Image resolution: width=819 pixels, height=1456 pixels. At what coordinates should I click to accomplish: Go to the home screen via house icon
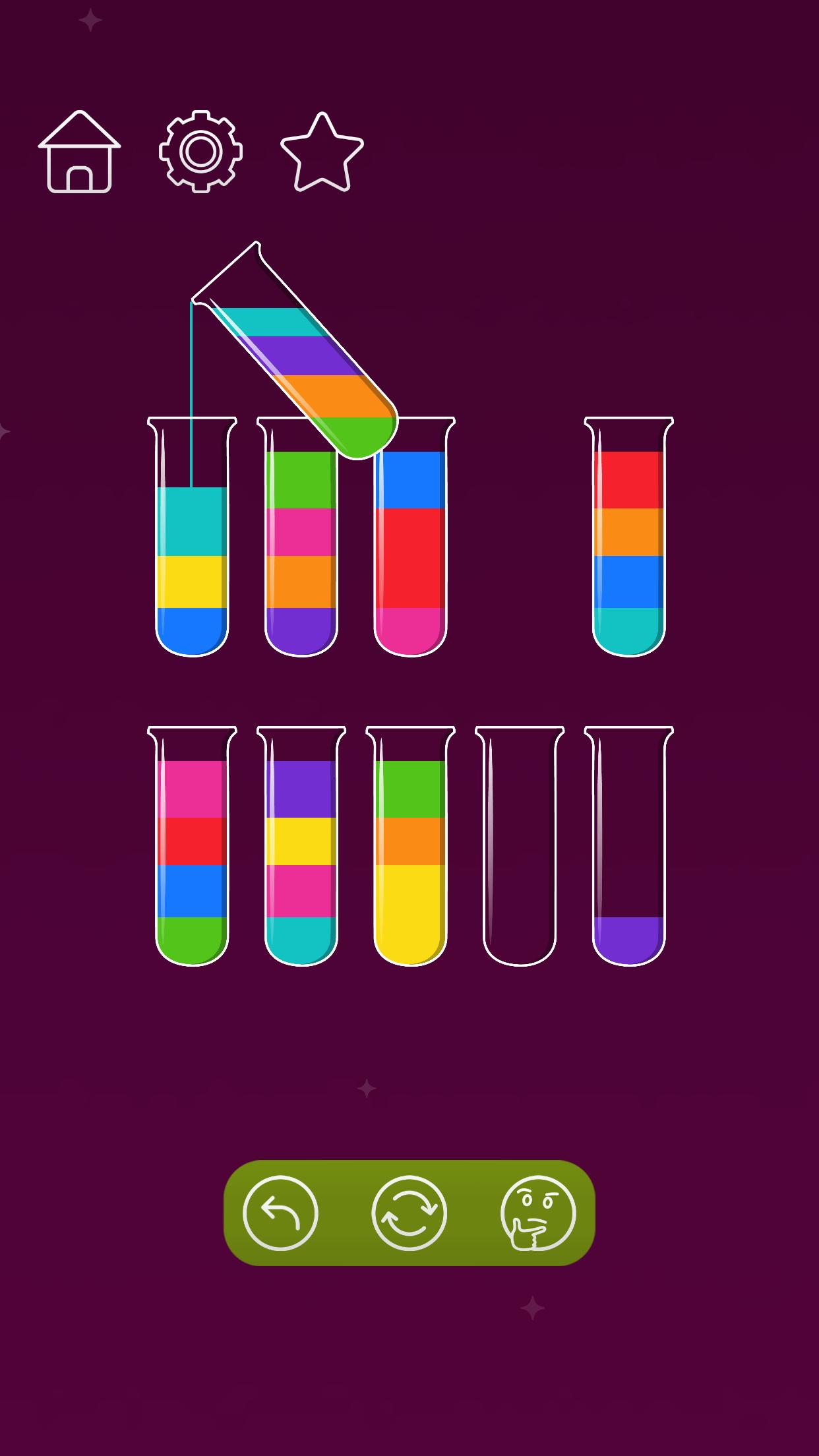point(79,152)
